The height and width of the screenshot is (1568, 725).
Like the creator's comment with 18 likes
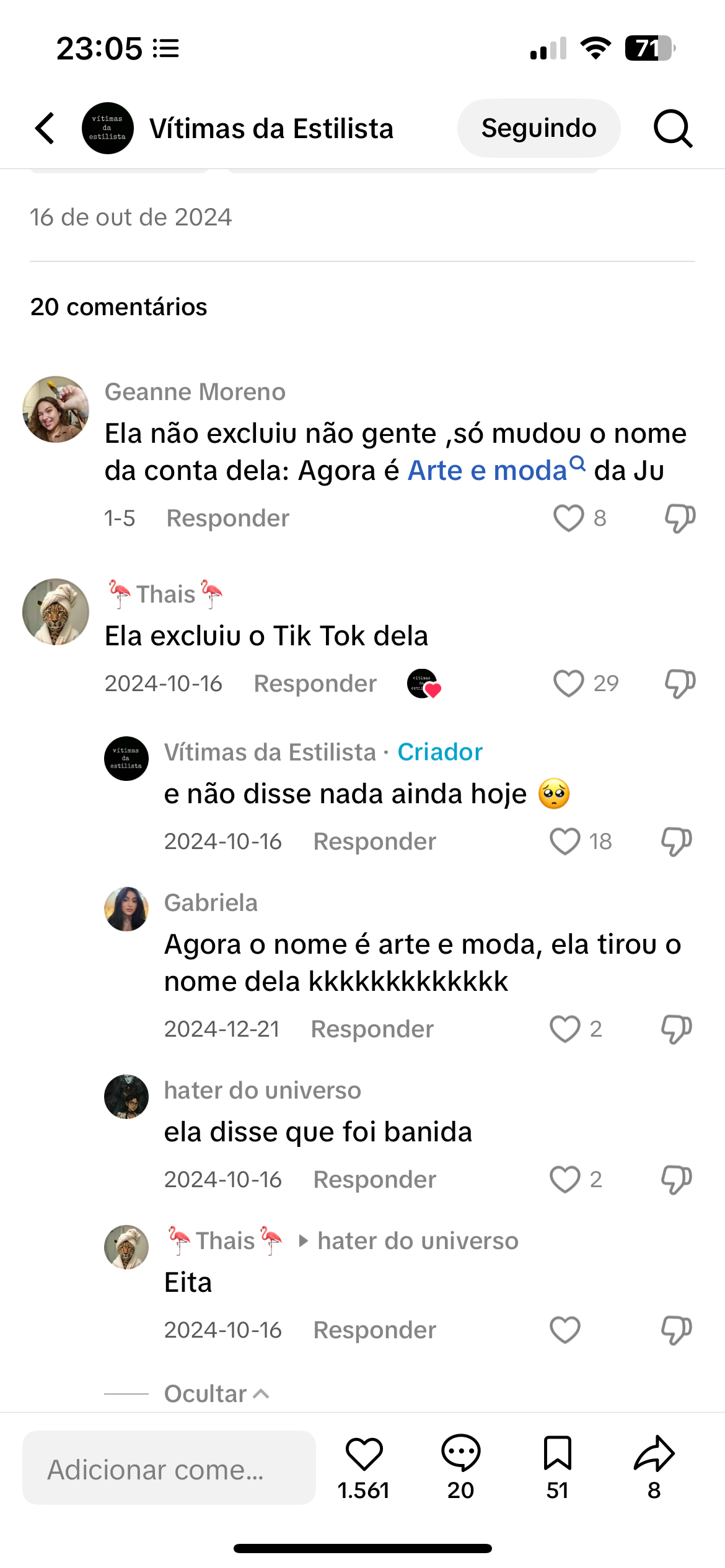coord(565,842)
